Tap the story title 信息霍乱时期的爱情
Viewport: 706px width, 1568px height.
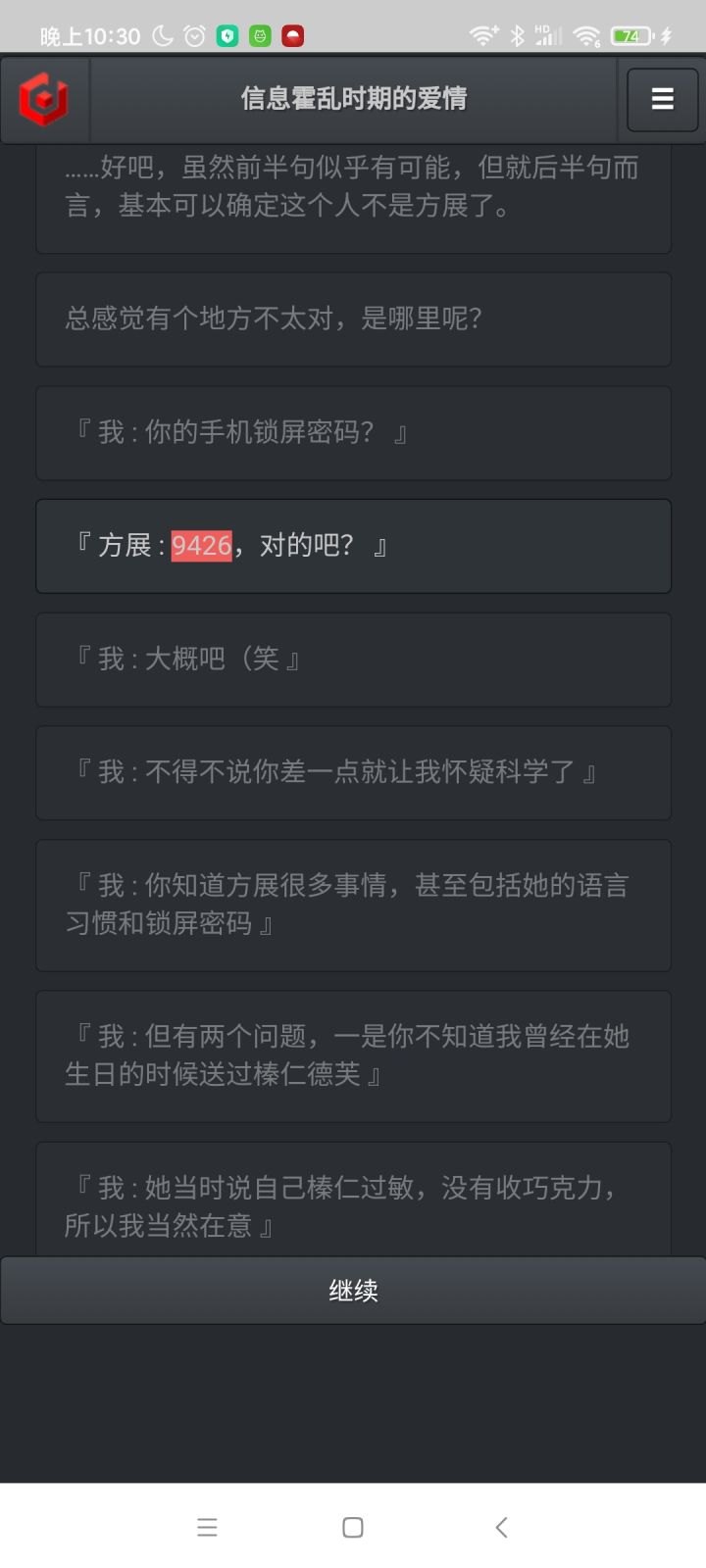coord(355,99)
